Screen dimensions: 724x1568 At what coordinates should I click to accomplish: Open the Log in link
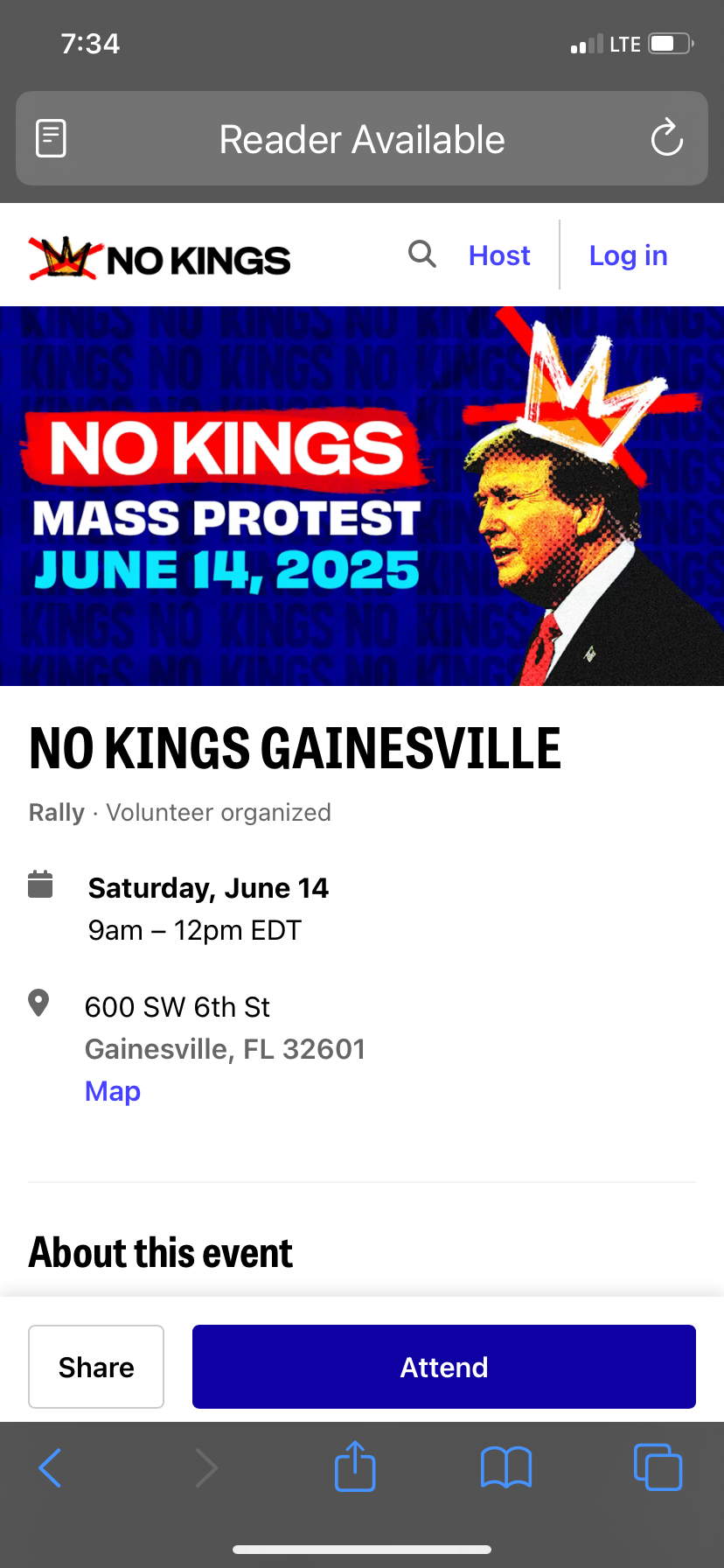628,255
